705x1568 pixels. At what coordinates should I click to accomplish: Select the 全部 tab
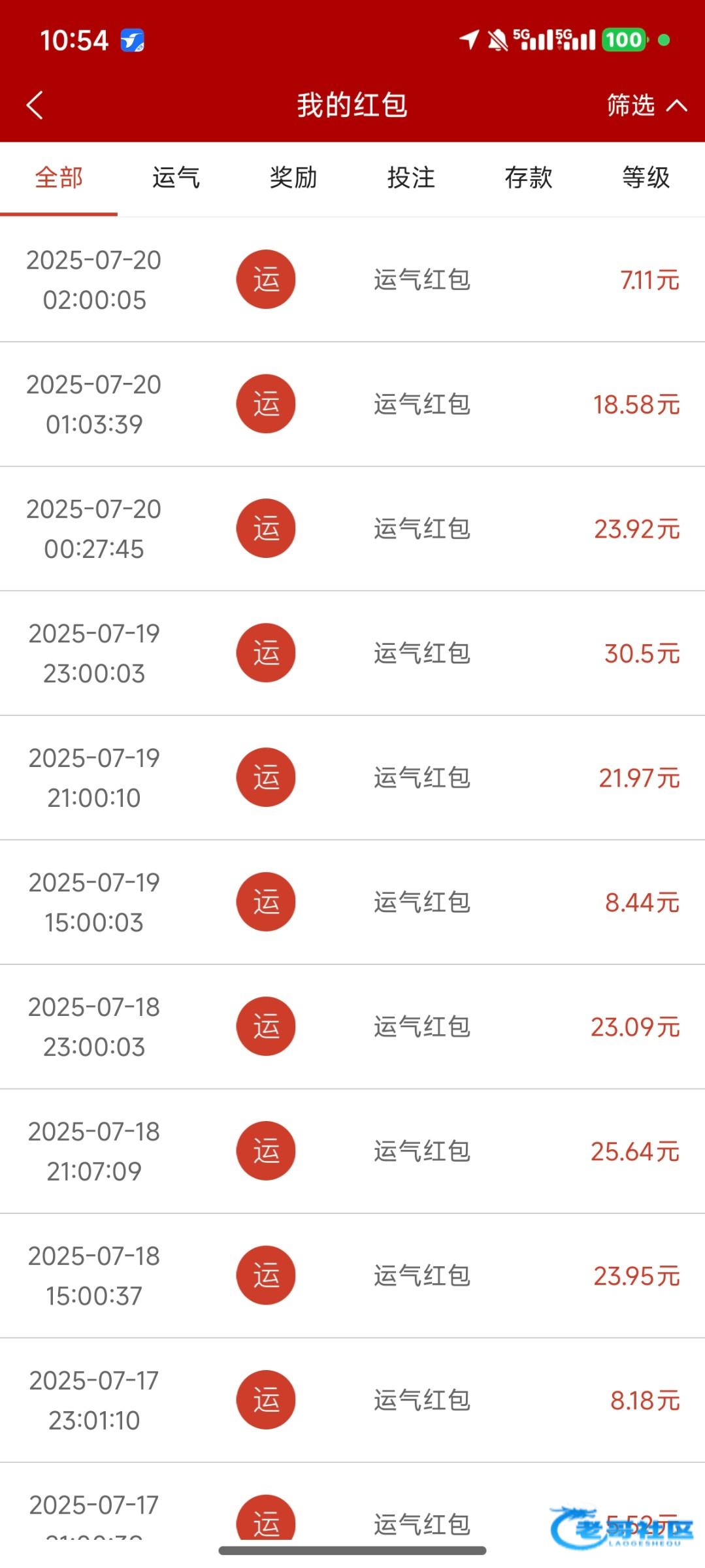(x=59, y=178)
